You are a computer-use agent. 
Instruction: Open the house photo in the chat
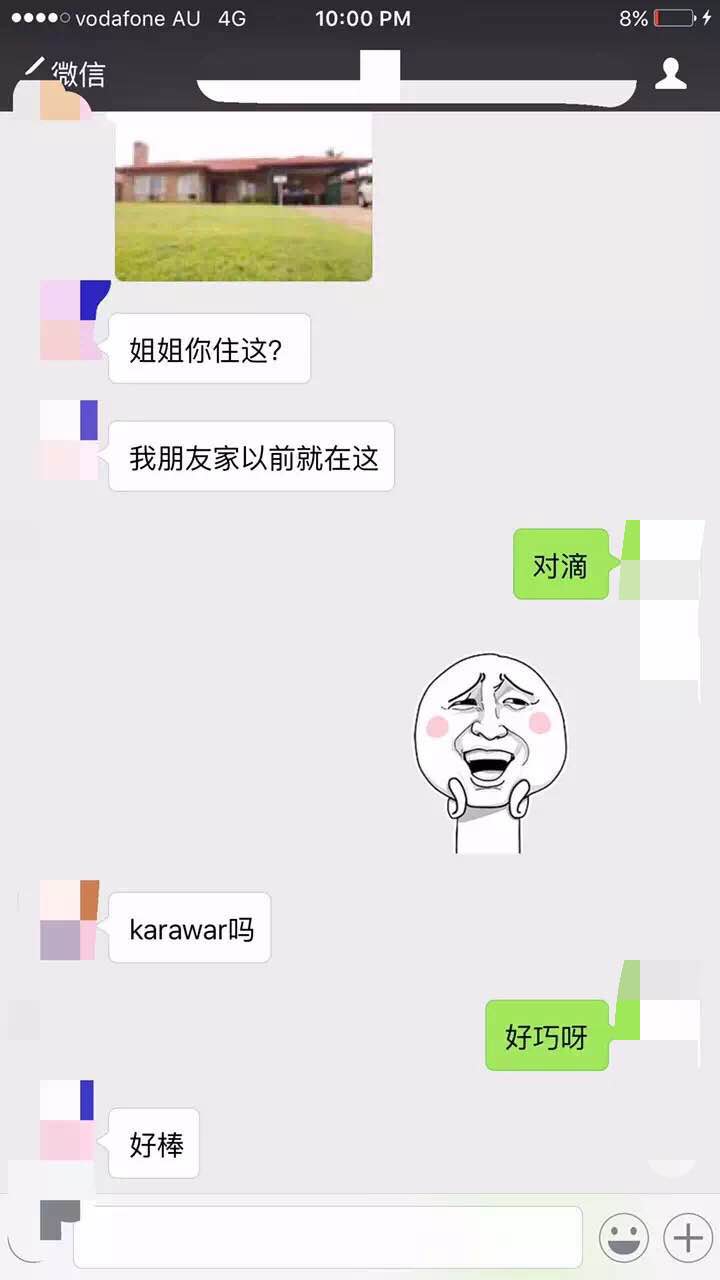point(243,198)
